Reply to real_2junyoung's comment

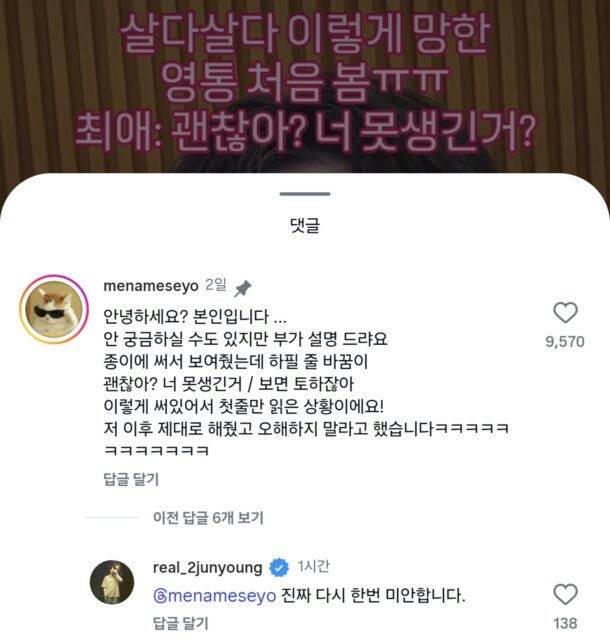(x=179, y=622)
